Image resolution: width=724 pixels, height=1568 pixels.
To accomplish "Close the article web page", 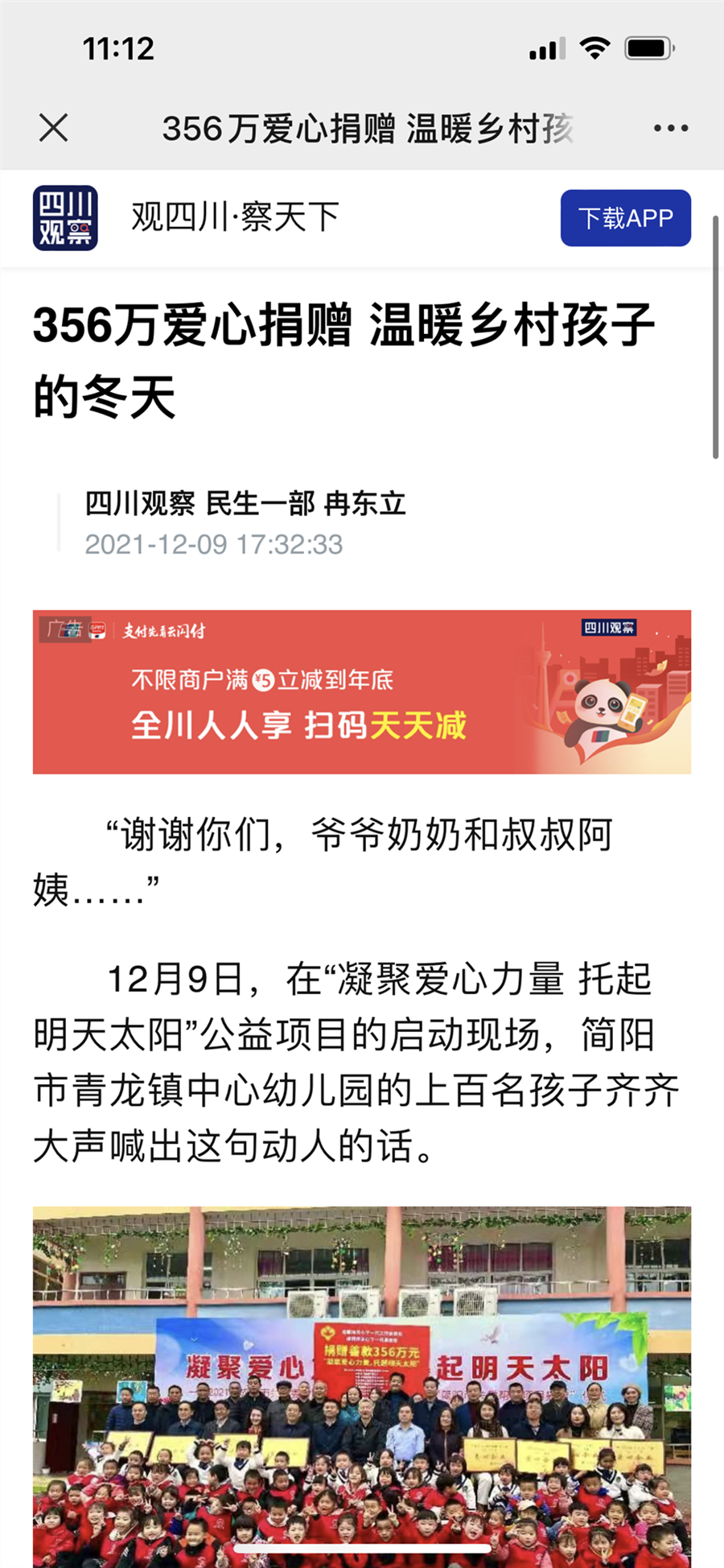I will pyautogui.click(x=53, y=128).
